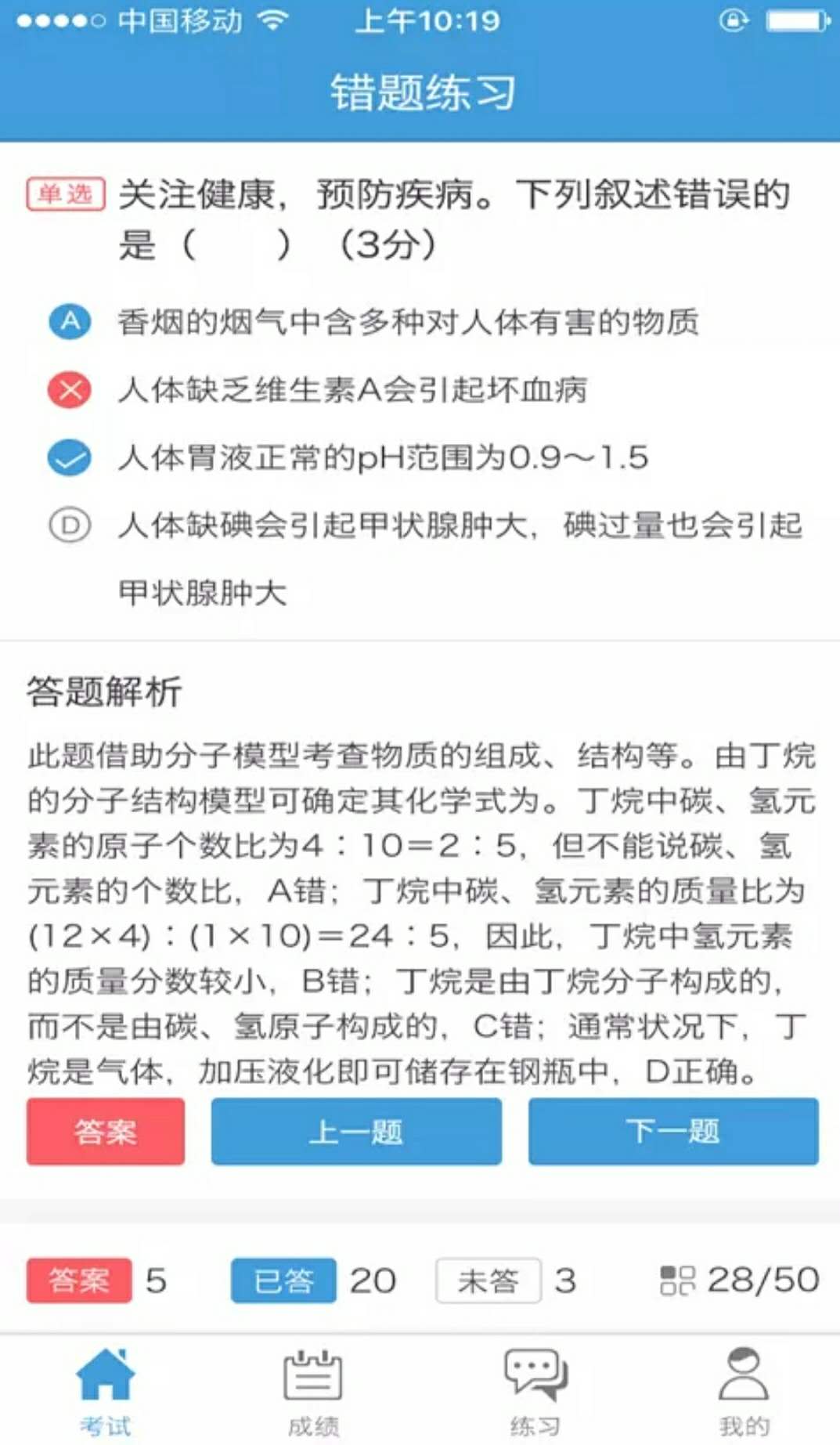Open the 我的 tab
Screen dimensions: 840x1445
point(744,1392)
